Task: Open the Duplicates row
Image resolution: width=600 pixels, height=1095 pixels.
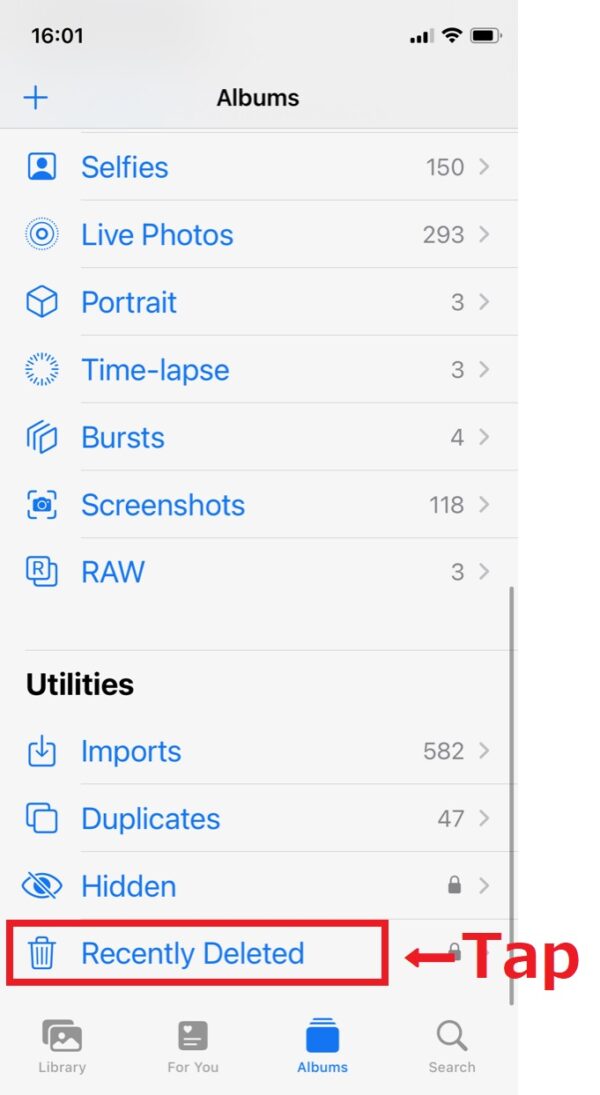Action: coord(258,818)
